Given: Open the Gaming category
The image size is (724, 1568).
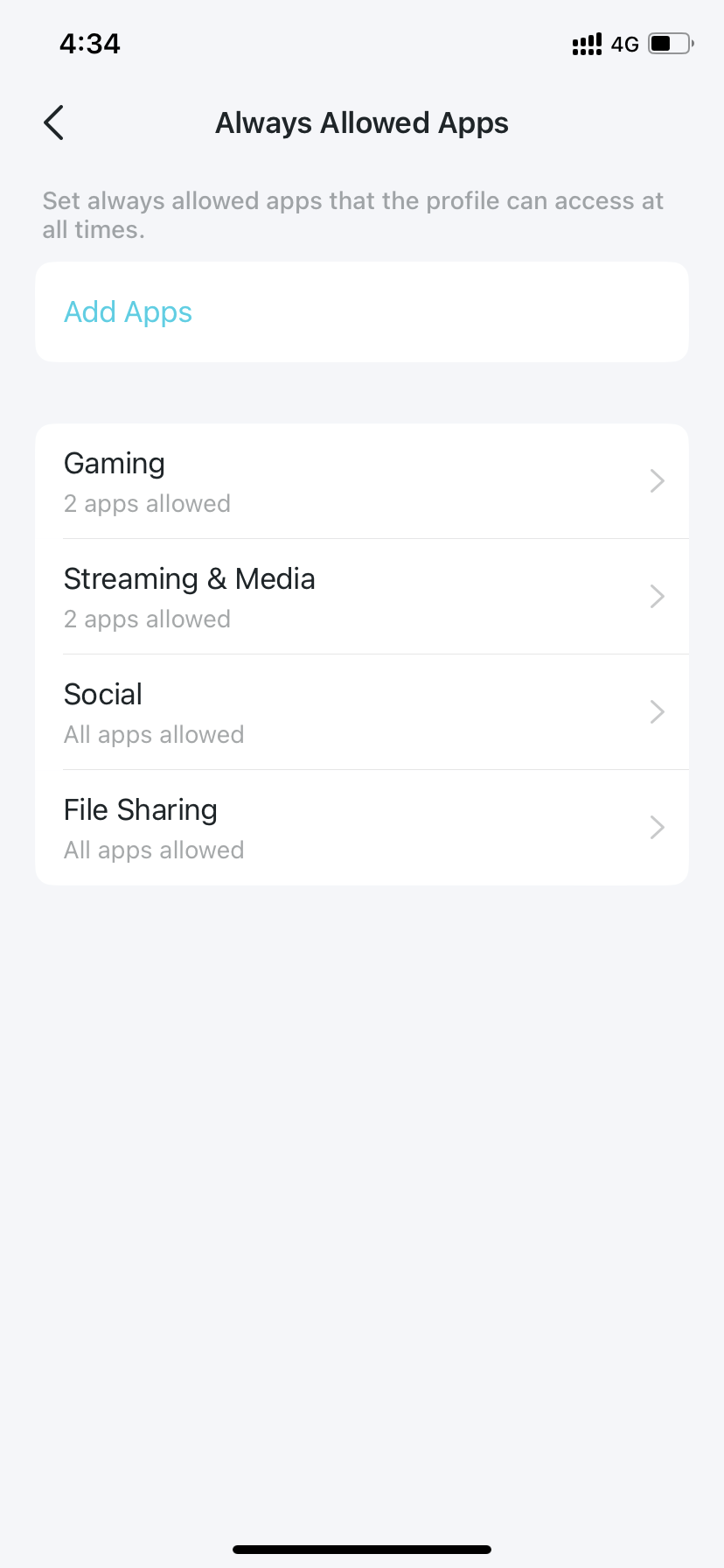Looking at the screenshot, I should pyautogui.click(x=362, y=481).
